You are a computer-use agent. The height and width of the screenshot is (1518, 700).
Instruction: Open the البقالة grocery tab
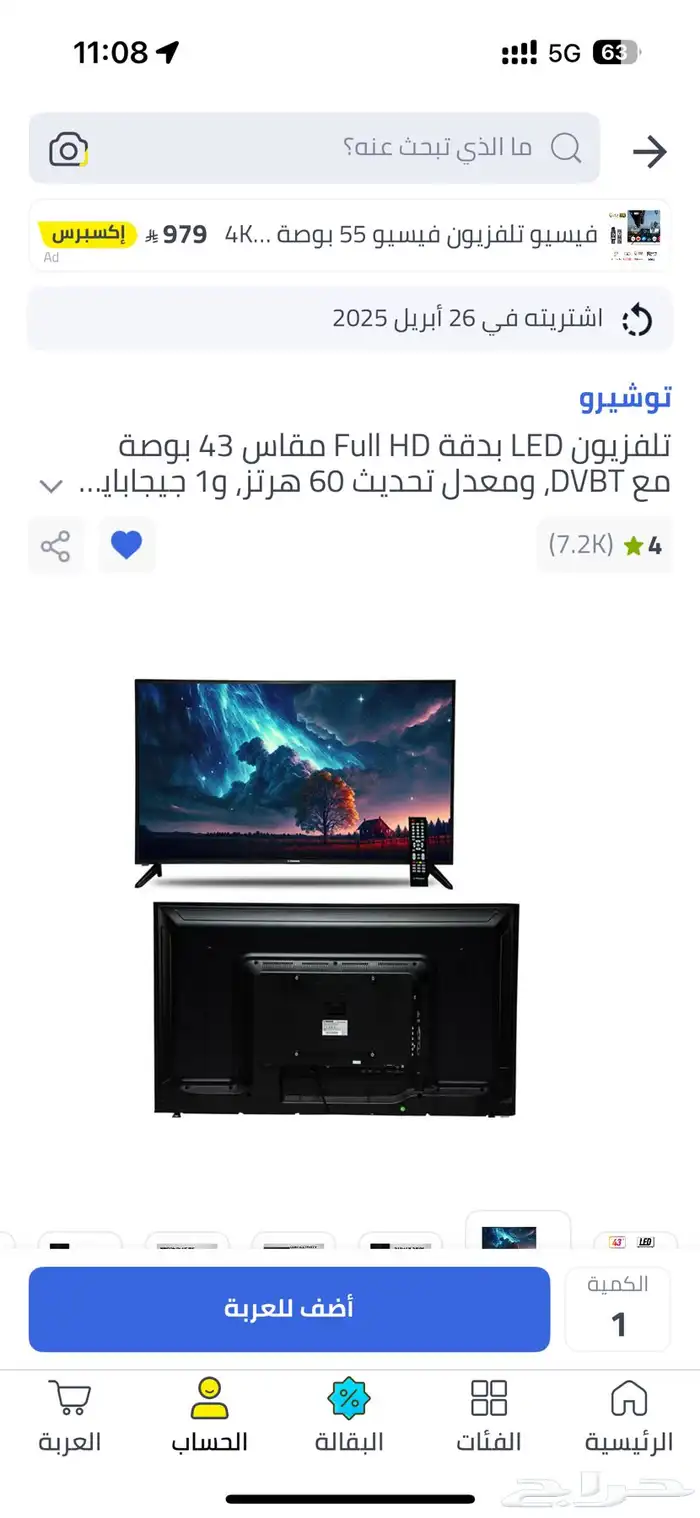click(x=349, y=1417)
